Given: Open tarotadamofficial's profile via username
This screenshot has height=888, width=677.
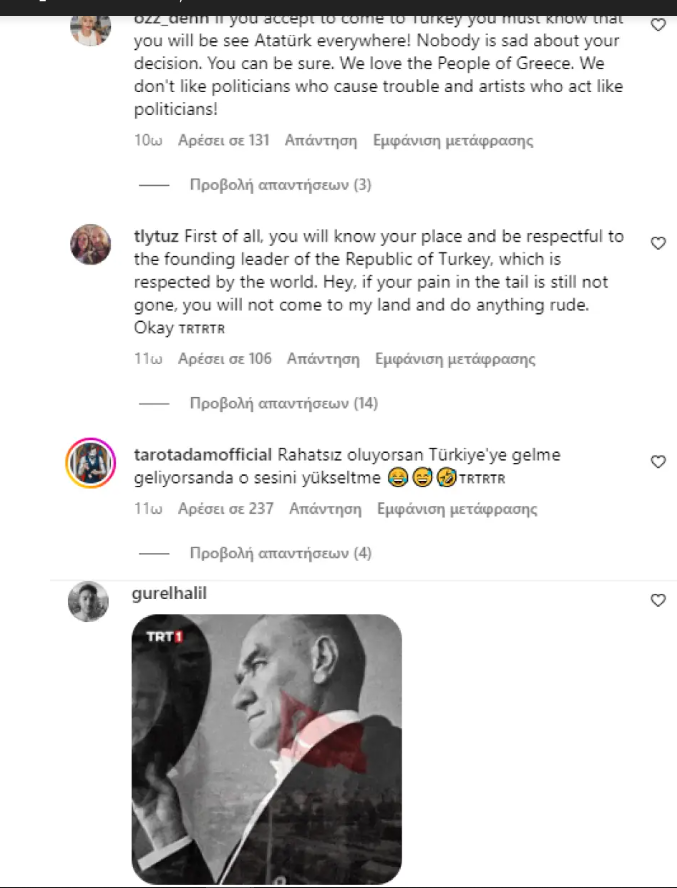Looking at the screenshot, I should point(203,455).
